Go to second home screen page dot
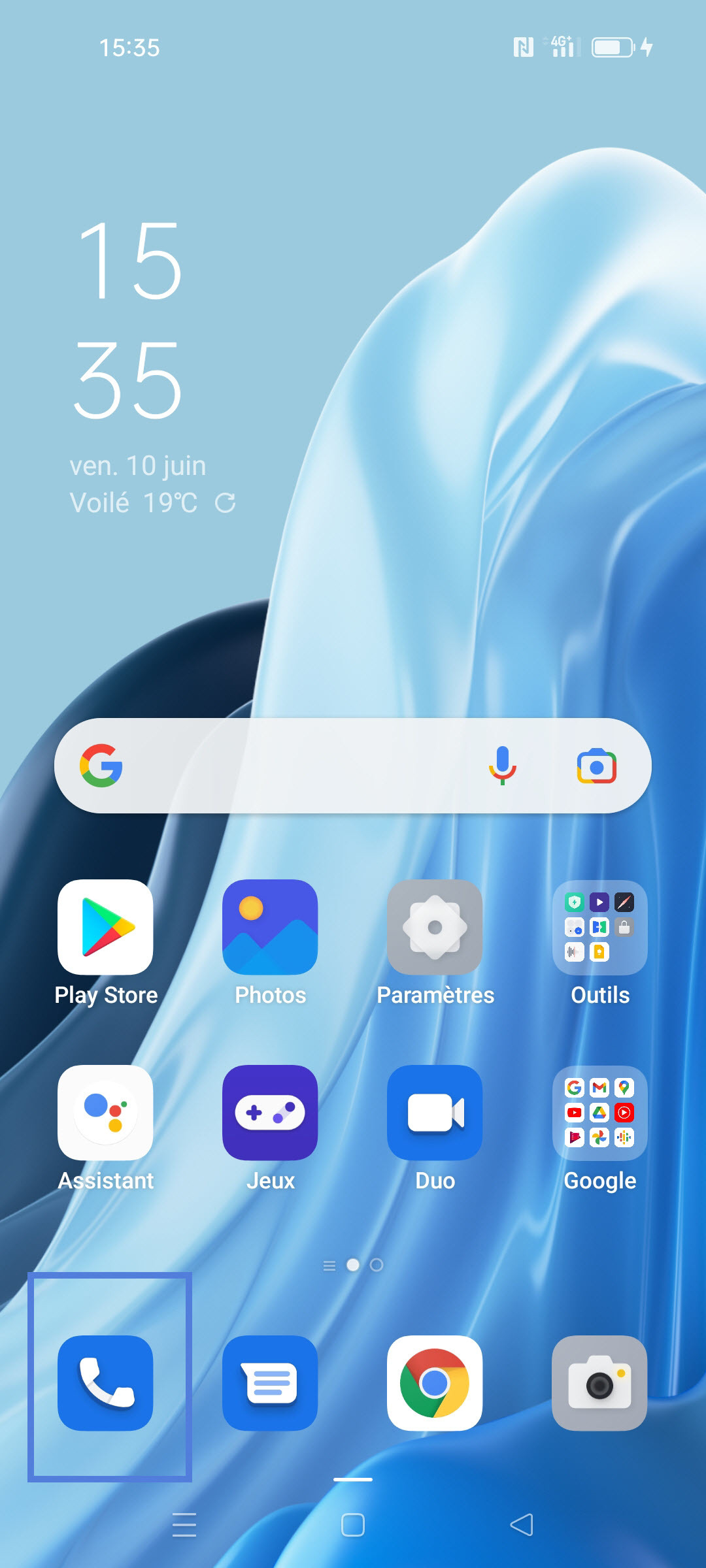The height and width of the screenshot is (1568, 706). pyautogui.click(x=377, y=1266)
